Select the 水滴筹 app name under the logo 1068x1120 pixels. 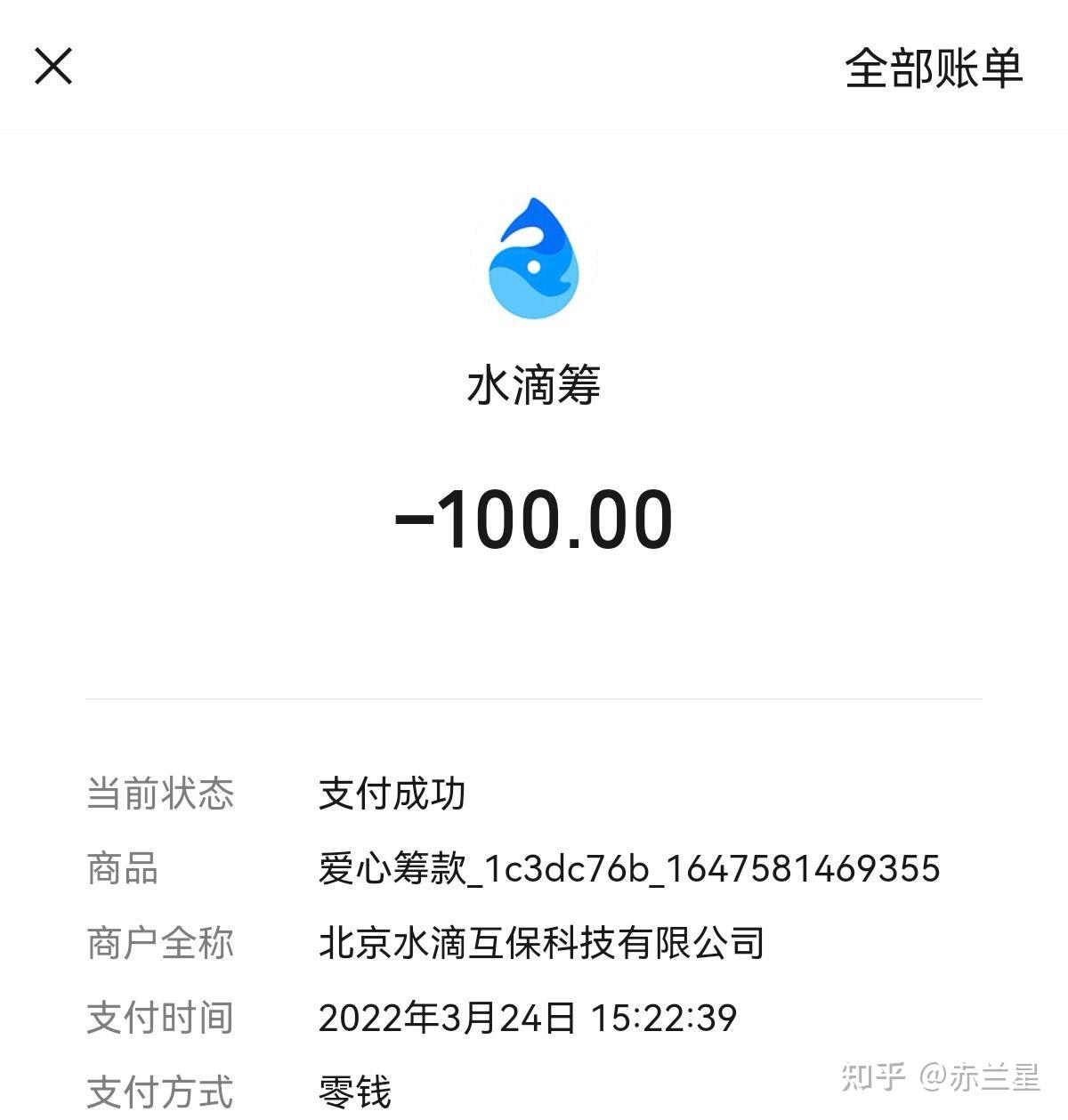[533, 384]
